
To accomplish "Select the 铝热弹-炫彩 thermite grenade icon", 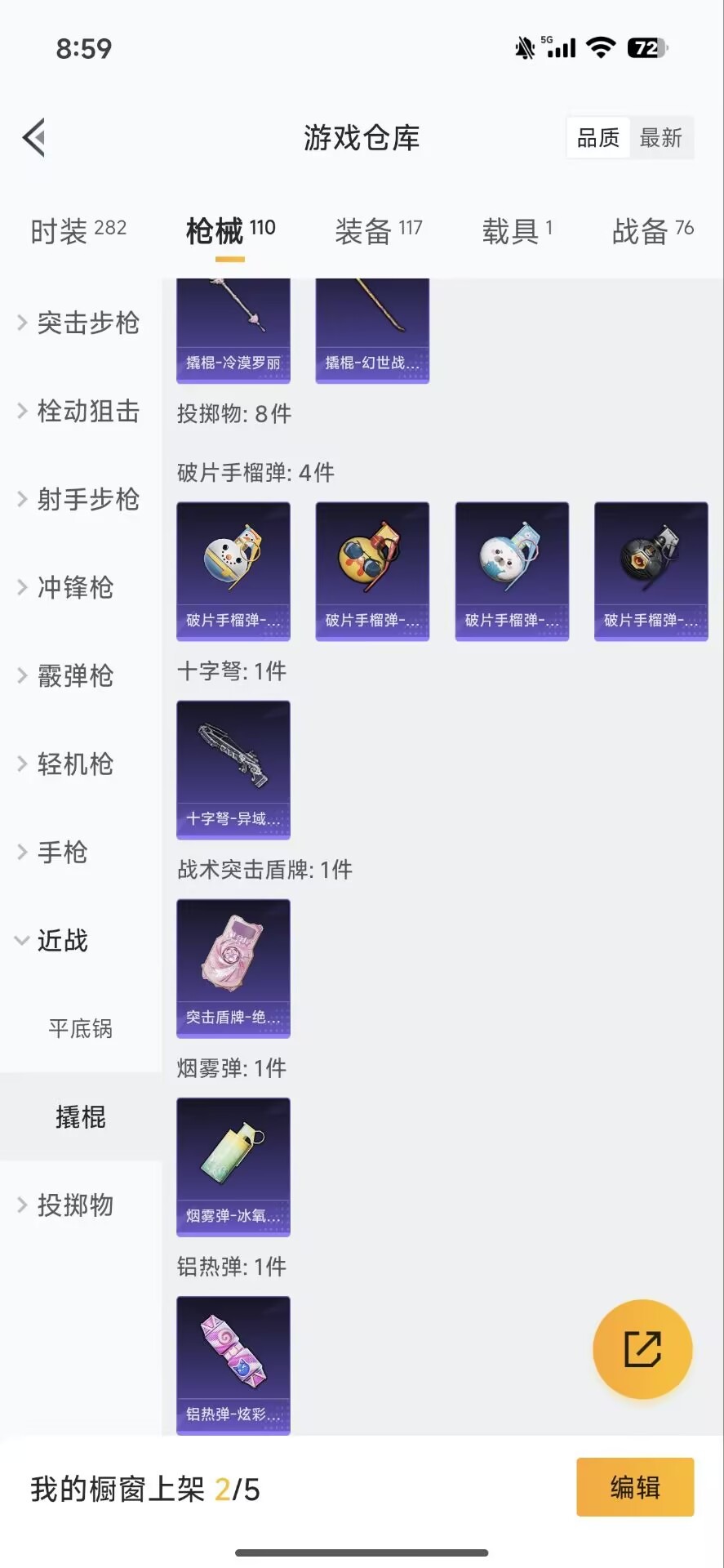I will [233, 1365].
